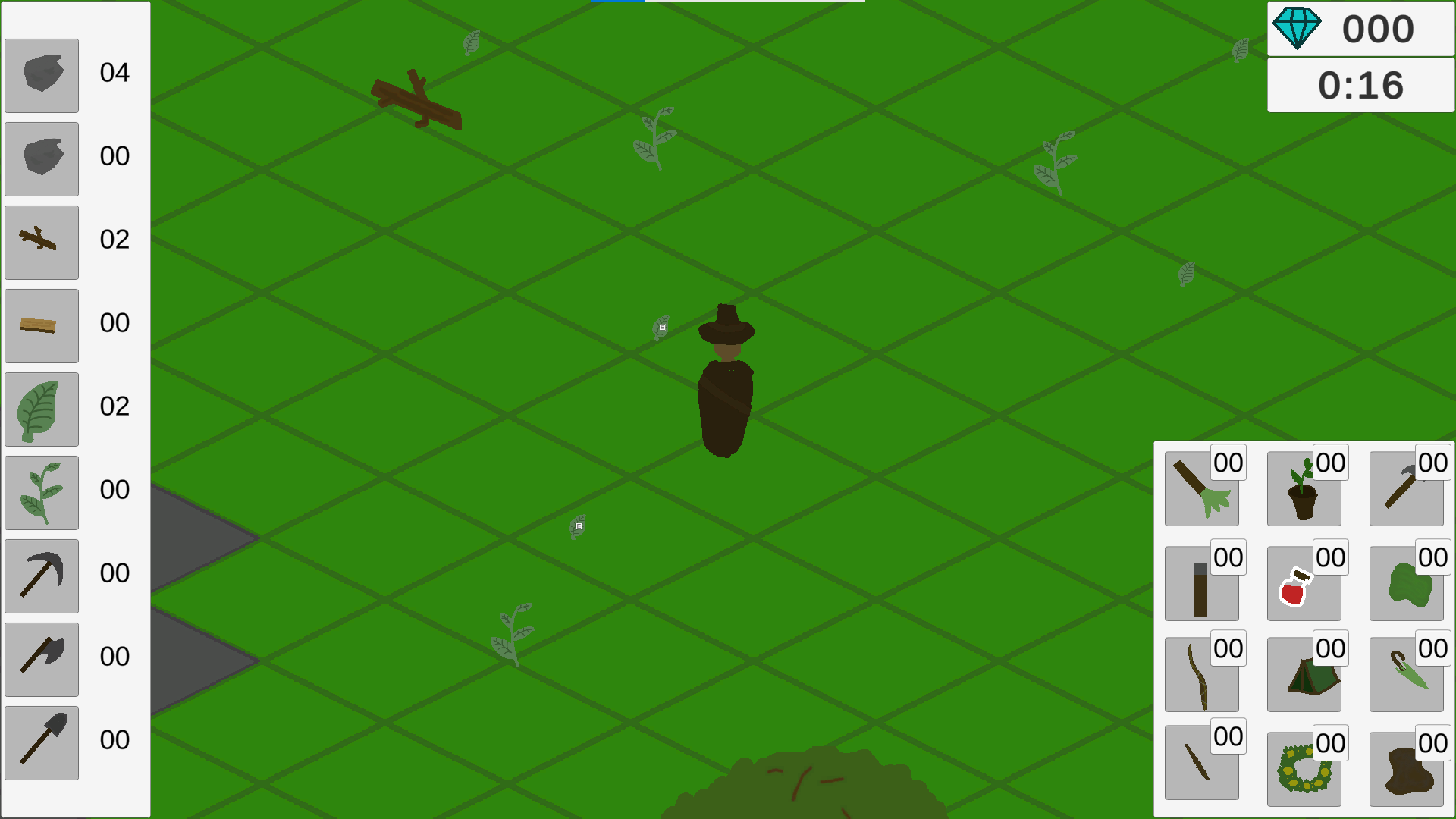Select the herb plant inventory slot

point(42,493)
